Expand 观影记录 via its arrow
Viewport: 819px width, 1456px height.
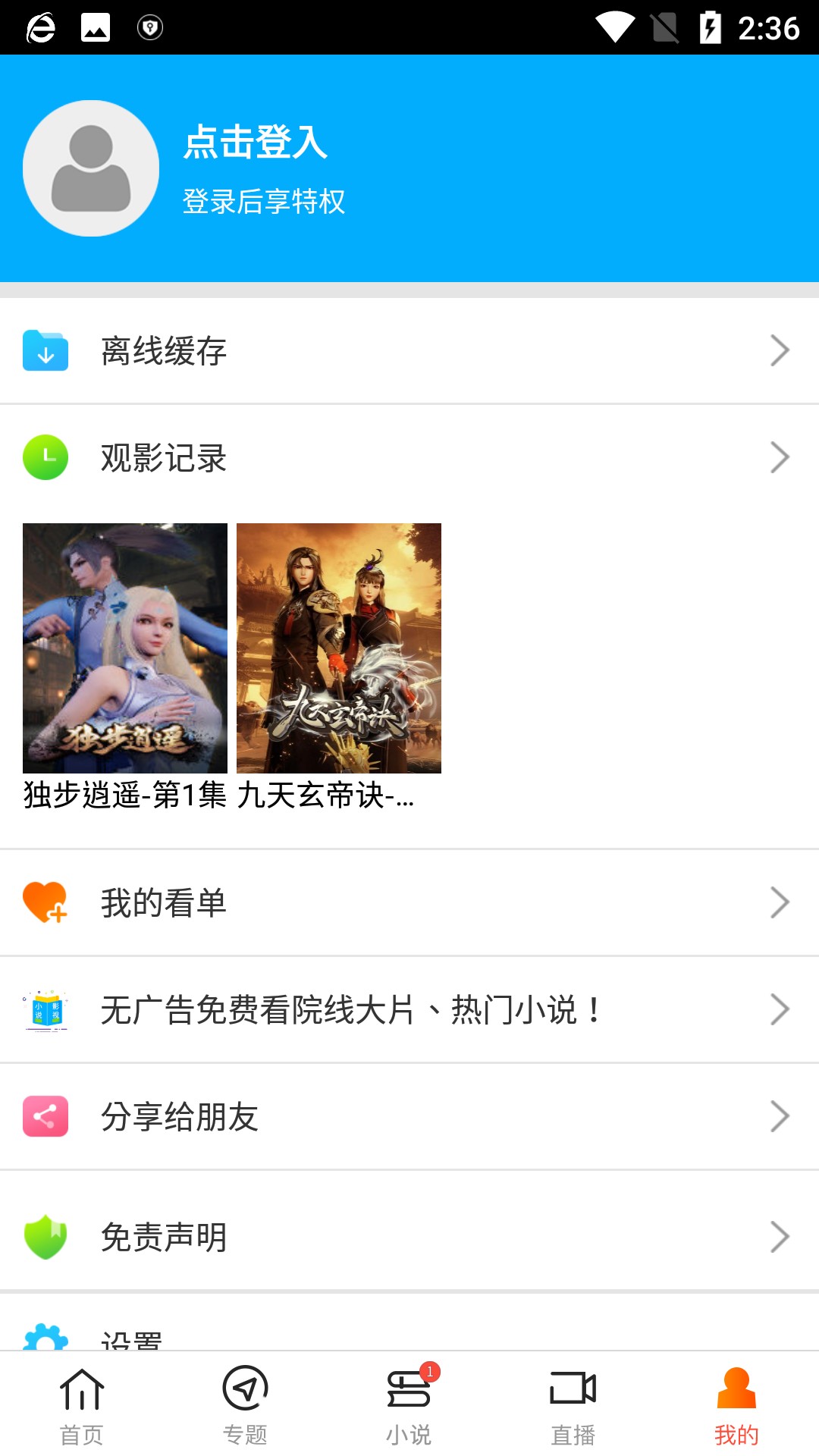coord(780,457)
